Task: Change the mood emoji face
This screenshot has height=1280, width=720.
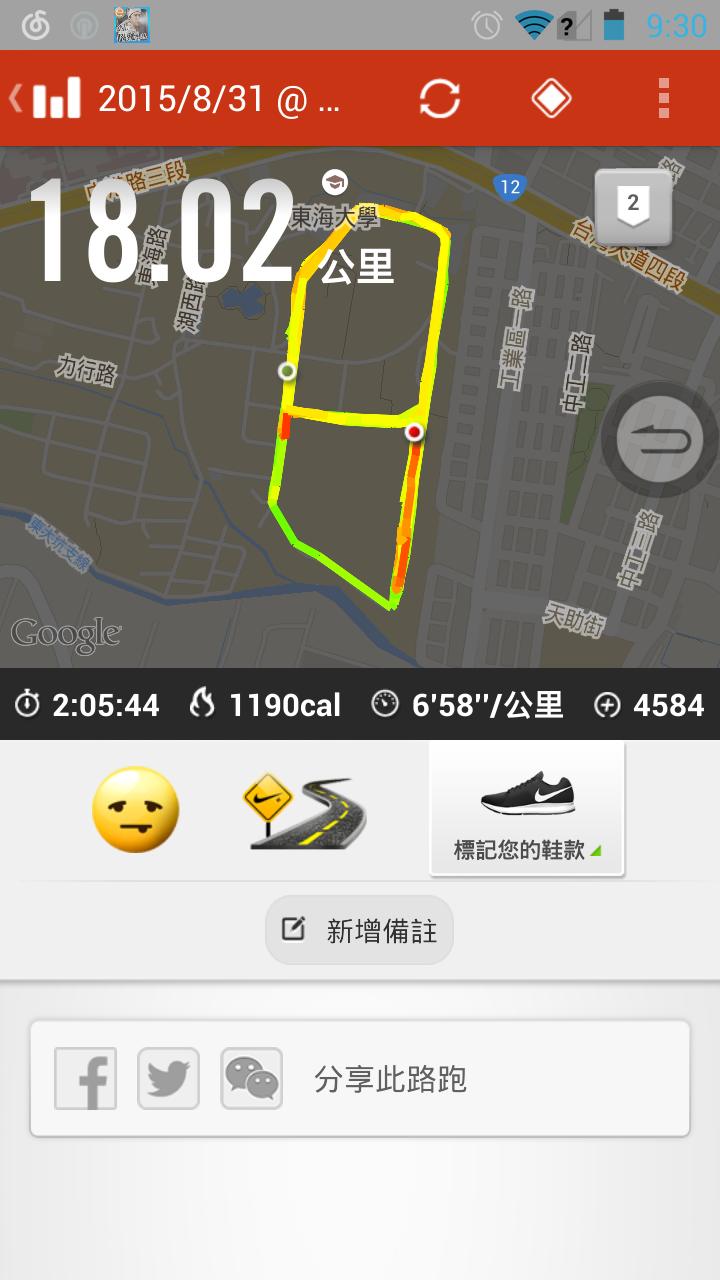Action: click(136, 810)
